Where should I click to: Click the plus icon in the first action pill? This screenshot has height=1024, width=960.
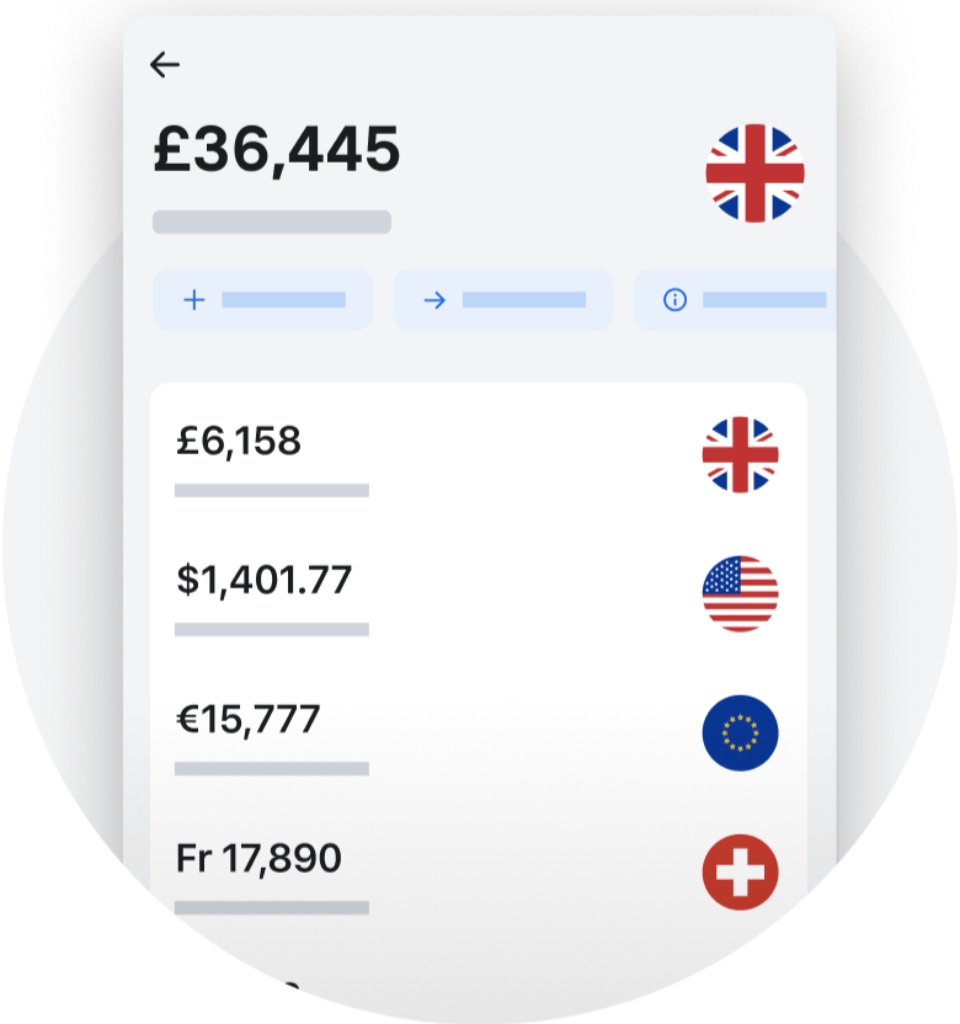click(x=193, y=299)
